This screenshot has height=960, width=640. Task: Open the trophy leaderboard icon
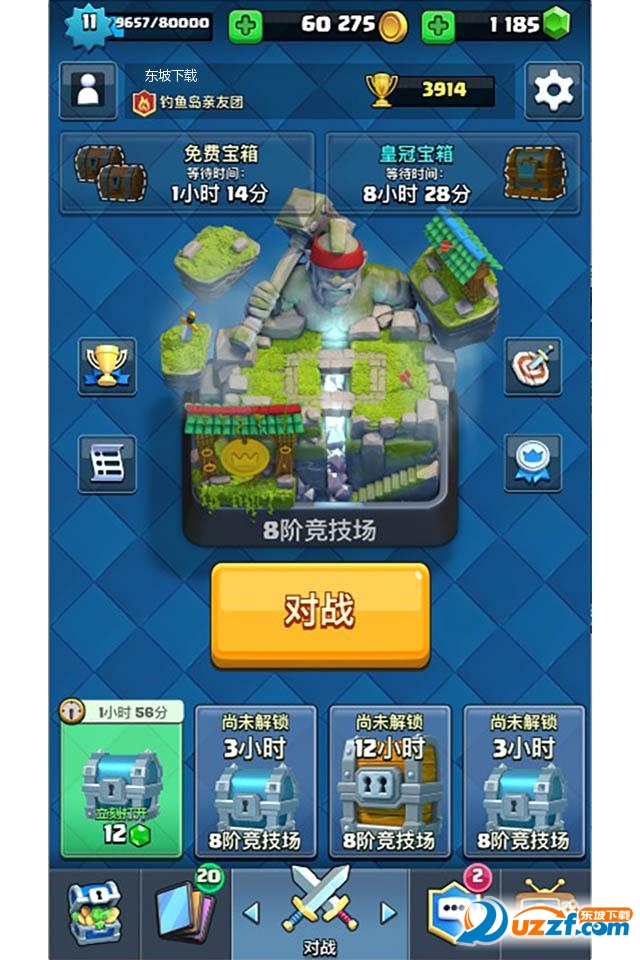tap(107, 366)
